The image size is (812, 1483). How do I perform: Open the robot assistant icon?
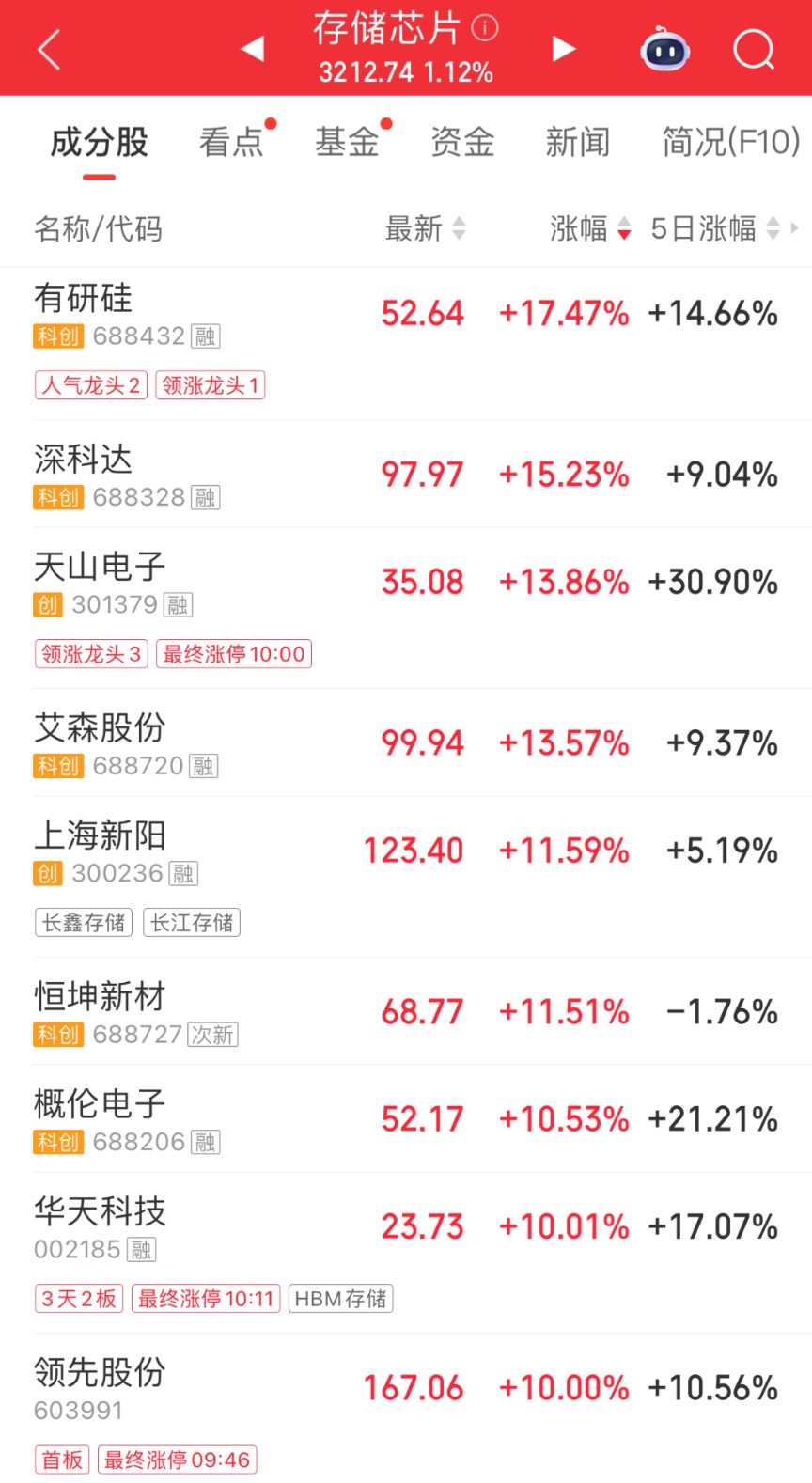pos(664,49)
